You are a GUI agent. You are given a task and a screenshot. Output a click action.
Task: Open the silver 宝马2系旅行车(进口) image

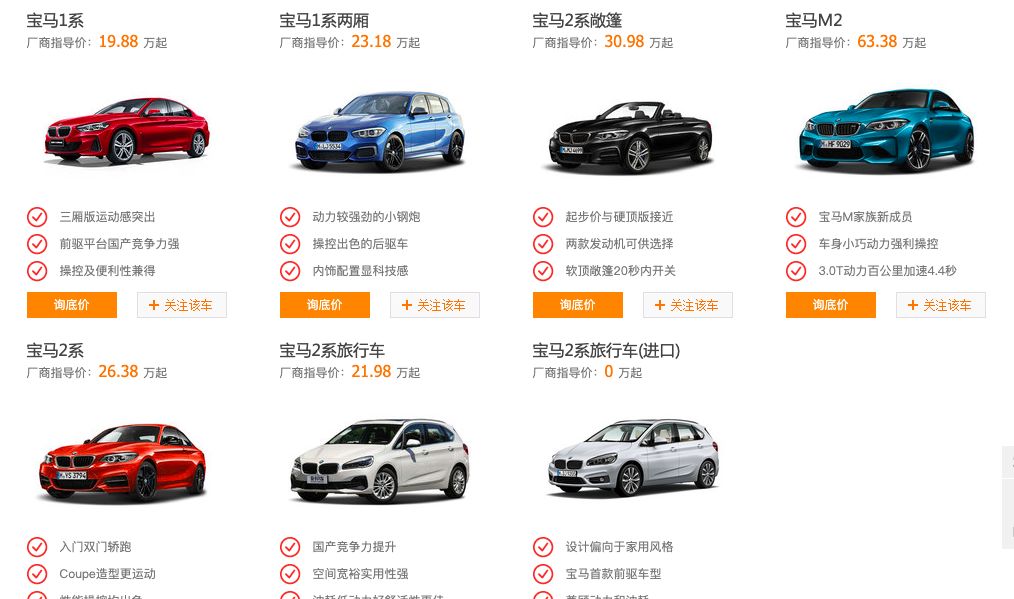[633, 460]
